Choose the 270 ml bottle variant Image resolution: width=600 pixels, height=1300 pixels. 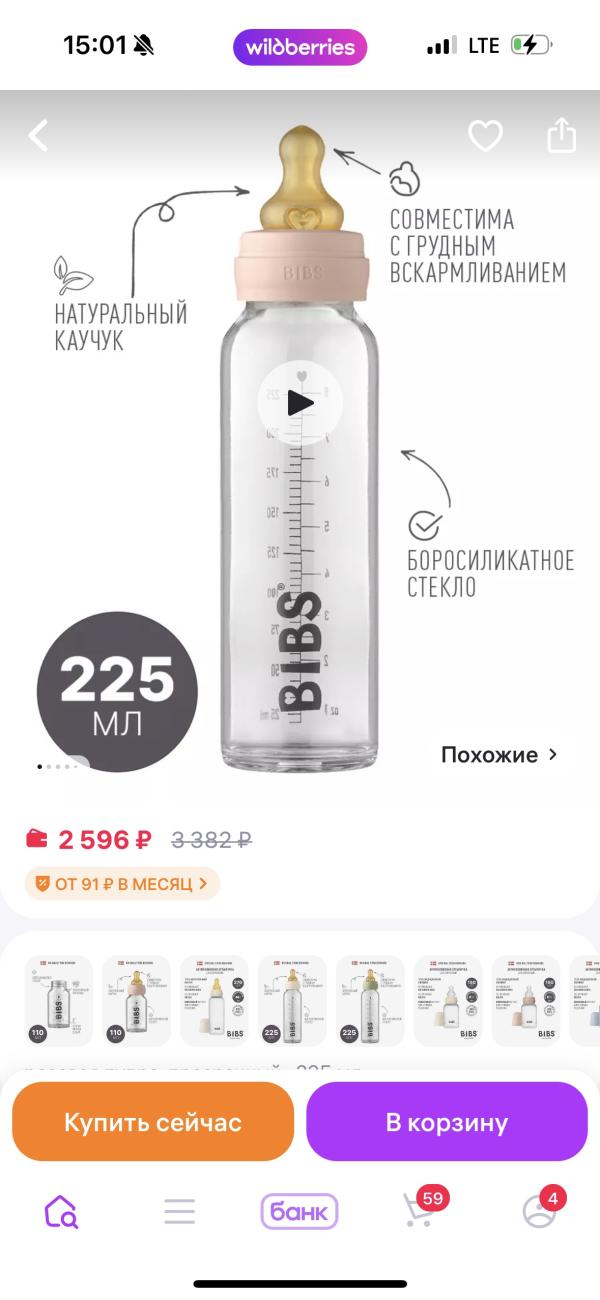tap(214, 1001)
